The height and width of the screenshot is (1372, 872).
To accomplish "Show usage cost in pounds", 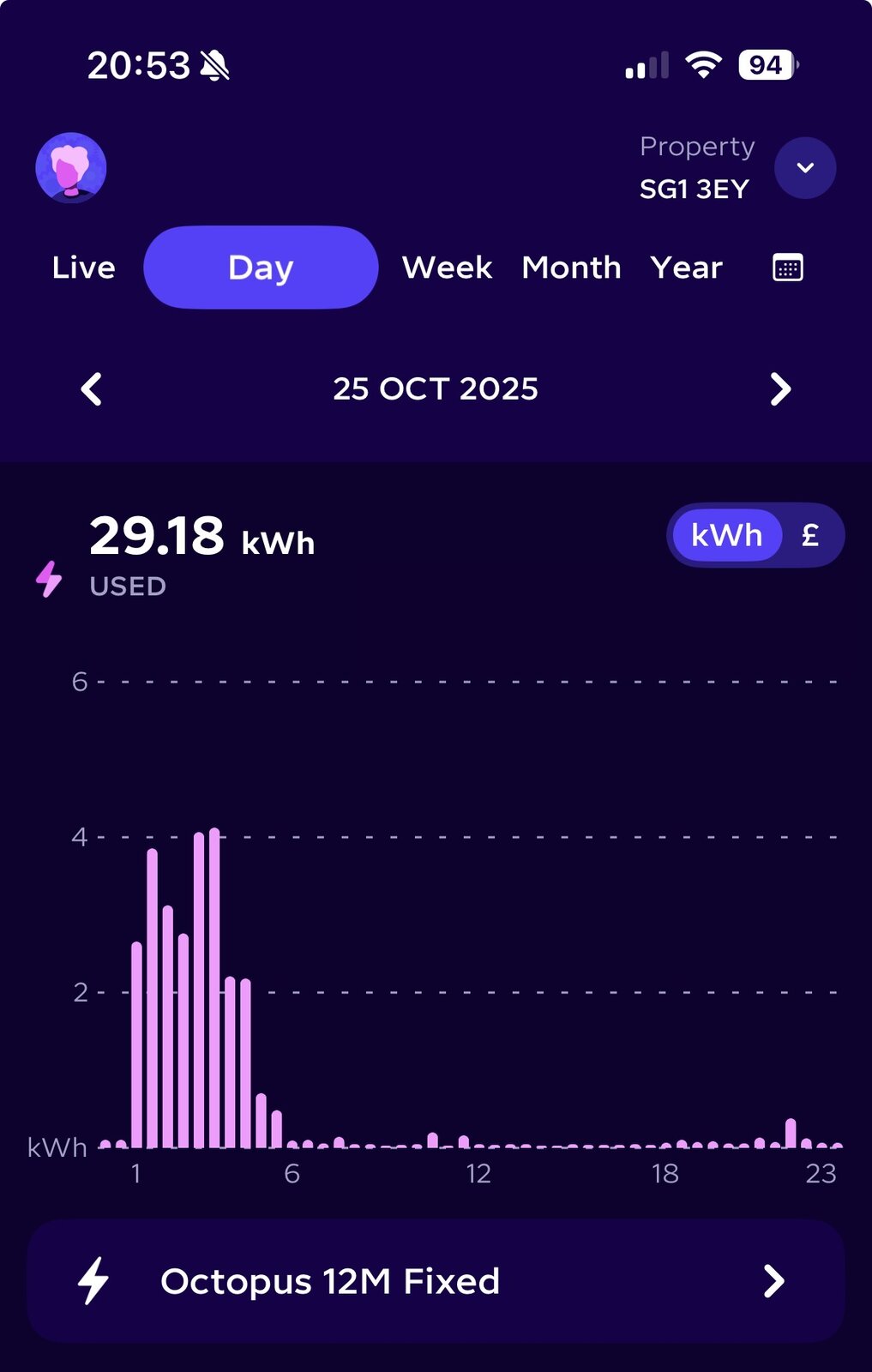I will pyautogui.click(x=810, y=535).
